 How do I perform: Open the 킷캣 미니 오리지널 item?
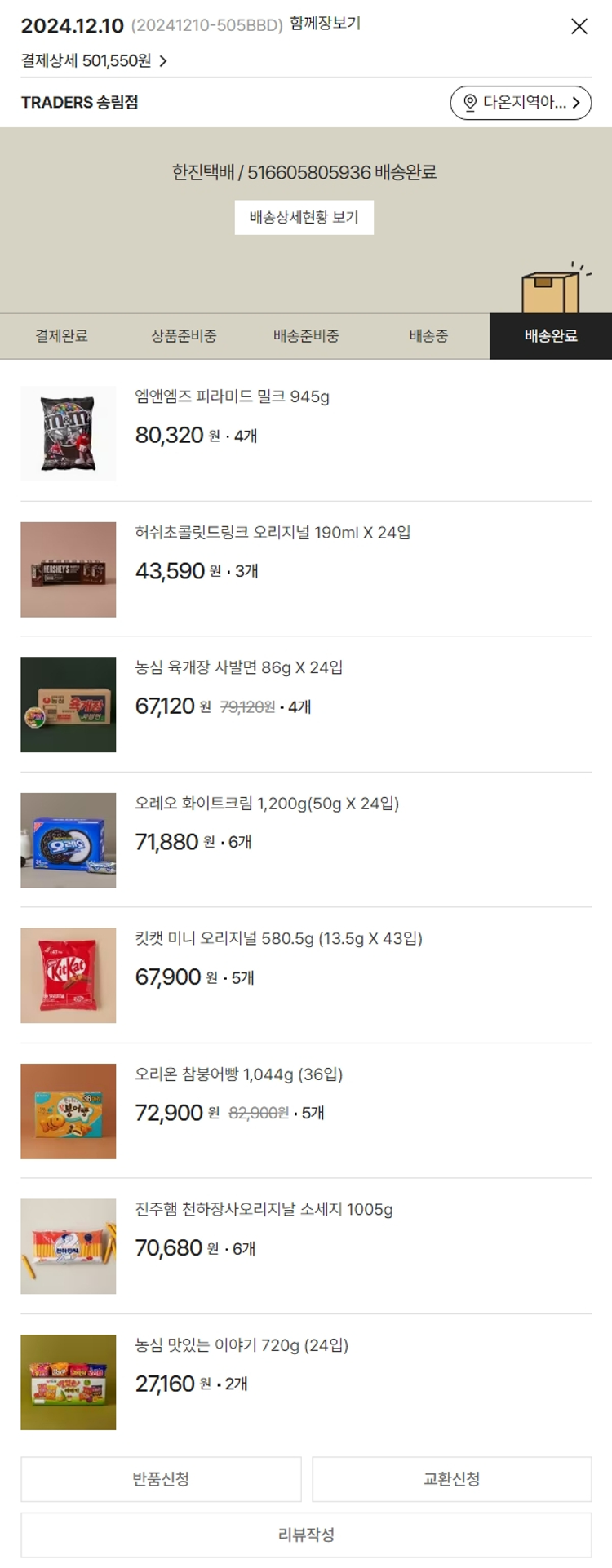[x=278, y=939]
